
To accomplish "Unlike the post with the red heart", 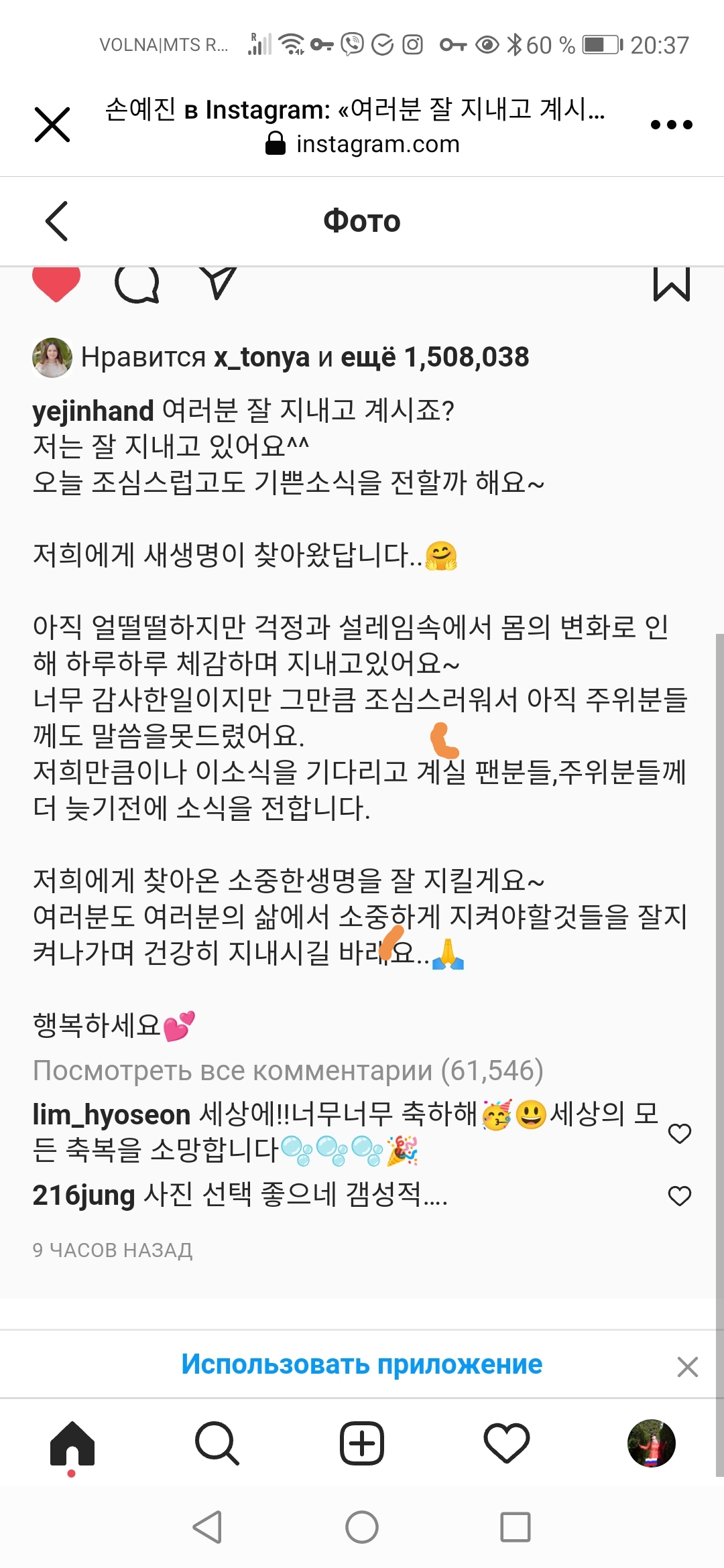I will point(56,284).
